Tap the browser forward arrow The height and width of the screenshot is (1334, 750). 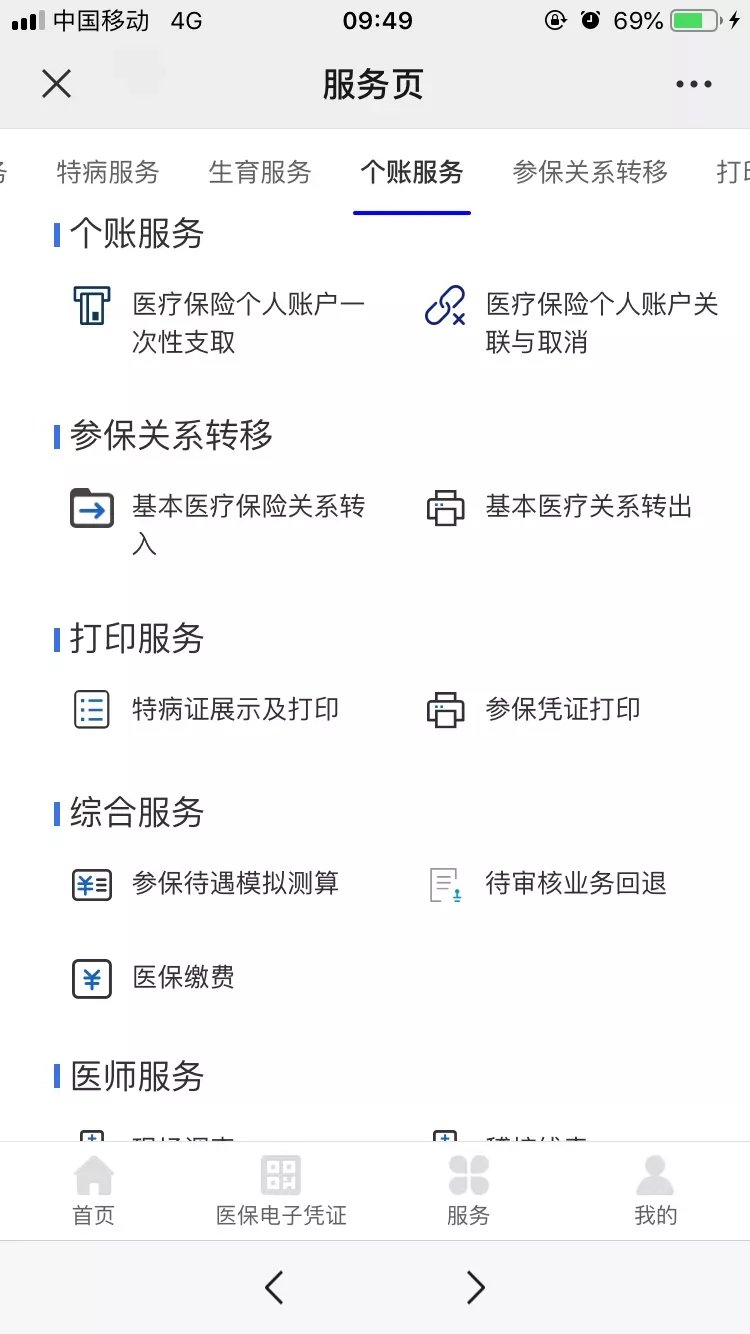point(476,1288)
